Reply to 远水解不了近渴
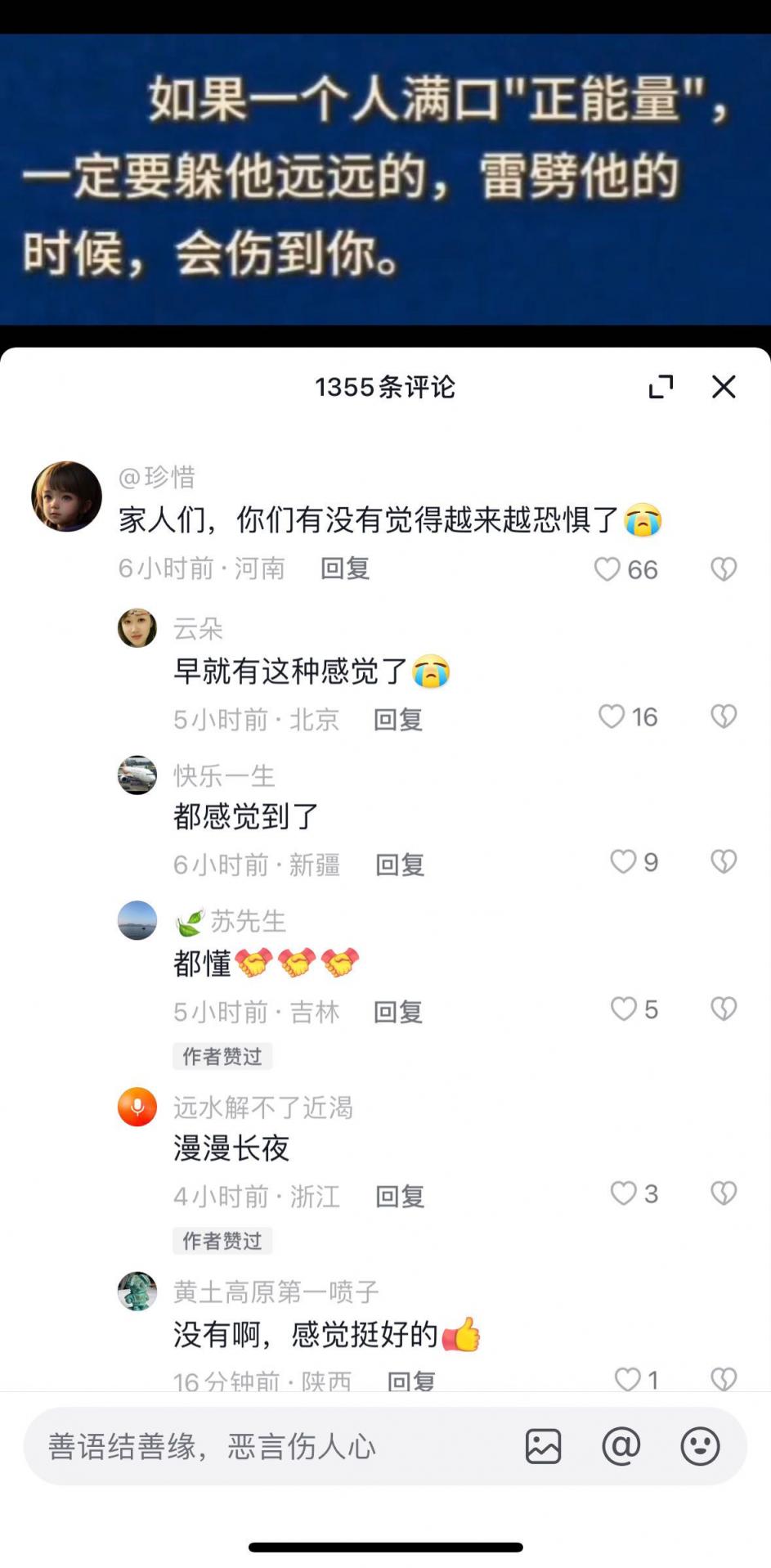Screen dimensions: 771x1568 click(x=400, y=1197)
